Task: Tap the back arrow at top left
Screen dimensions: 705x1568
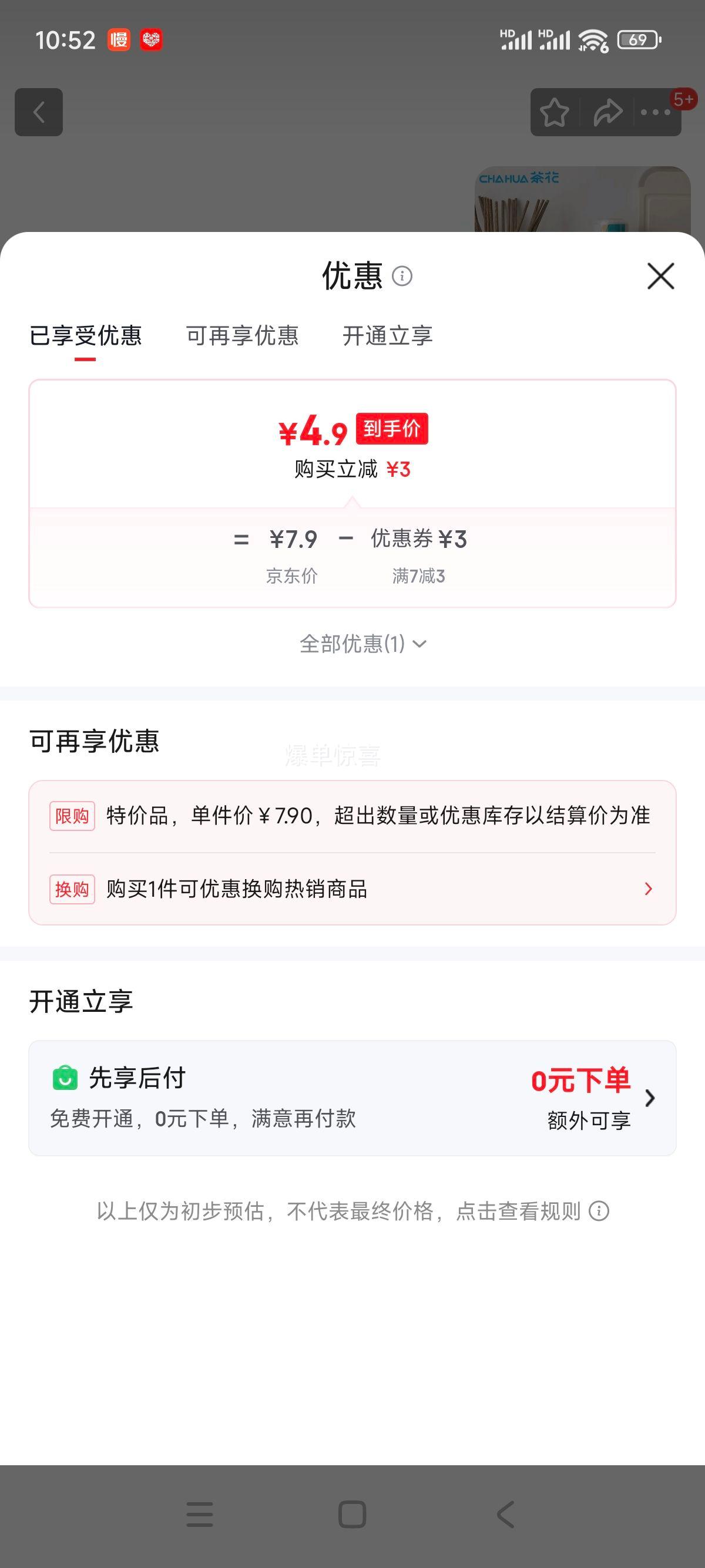Action: tap(38, 113)
